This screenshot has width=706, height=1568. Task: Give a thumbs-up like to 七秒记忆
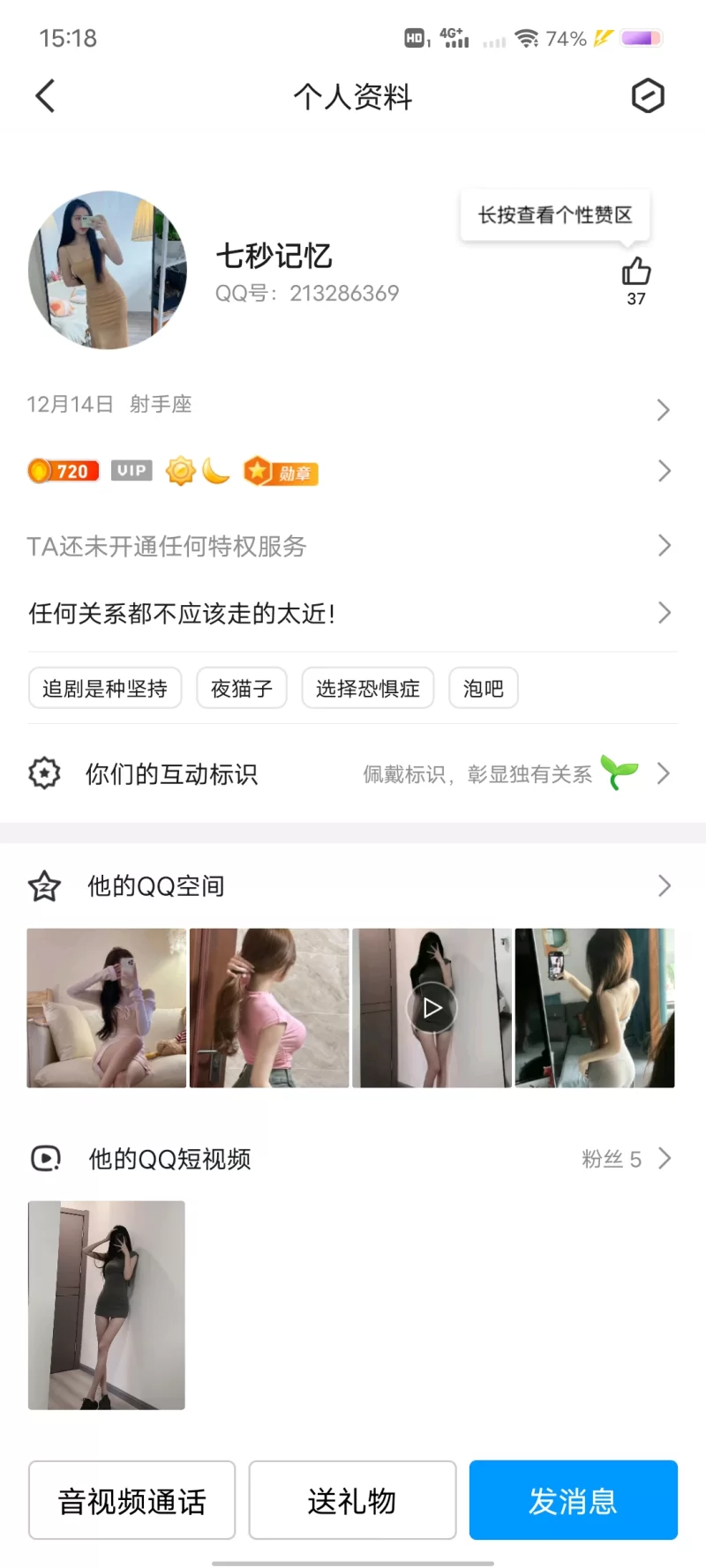635,273
